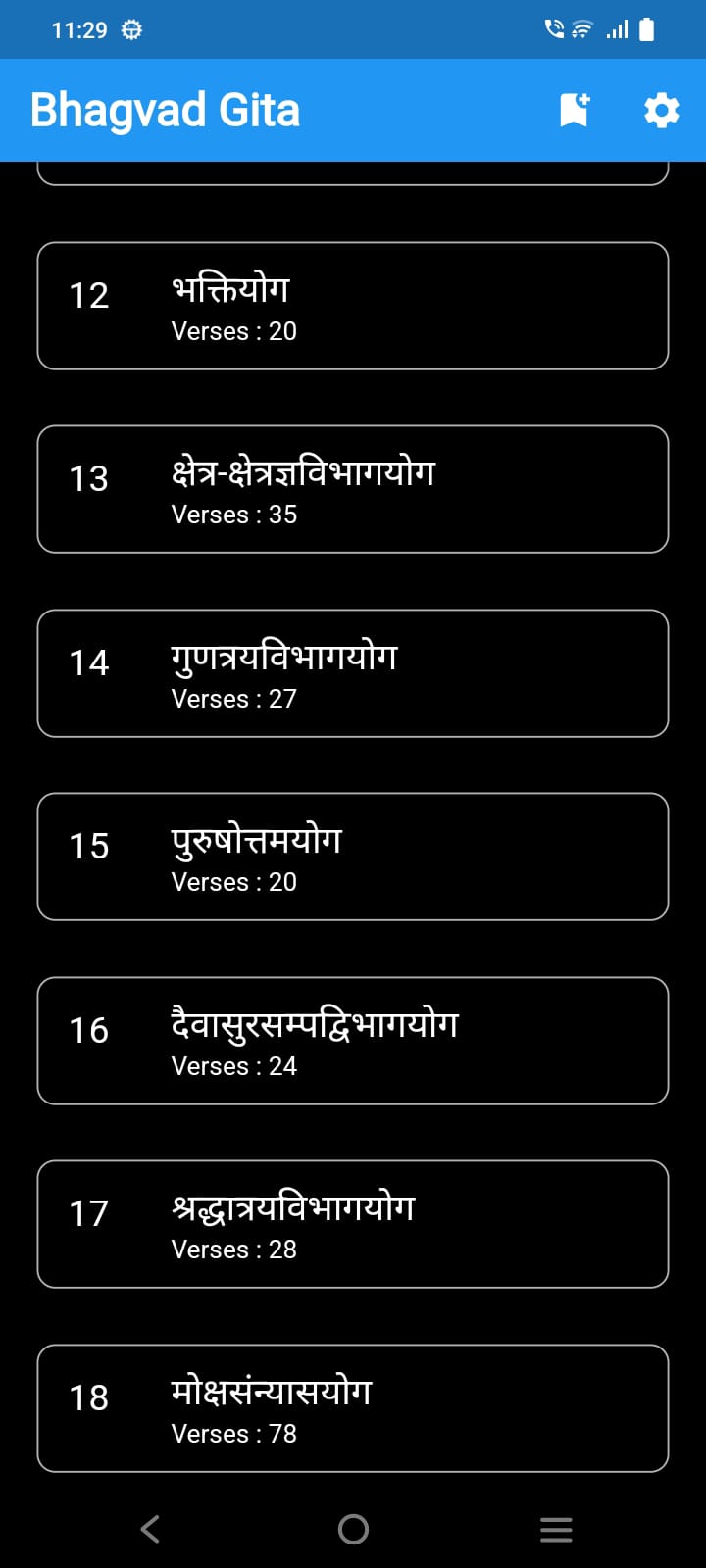
Task: Open chapter 14 गुणत्रयविभागयोग
Action: 353,672
